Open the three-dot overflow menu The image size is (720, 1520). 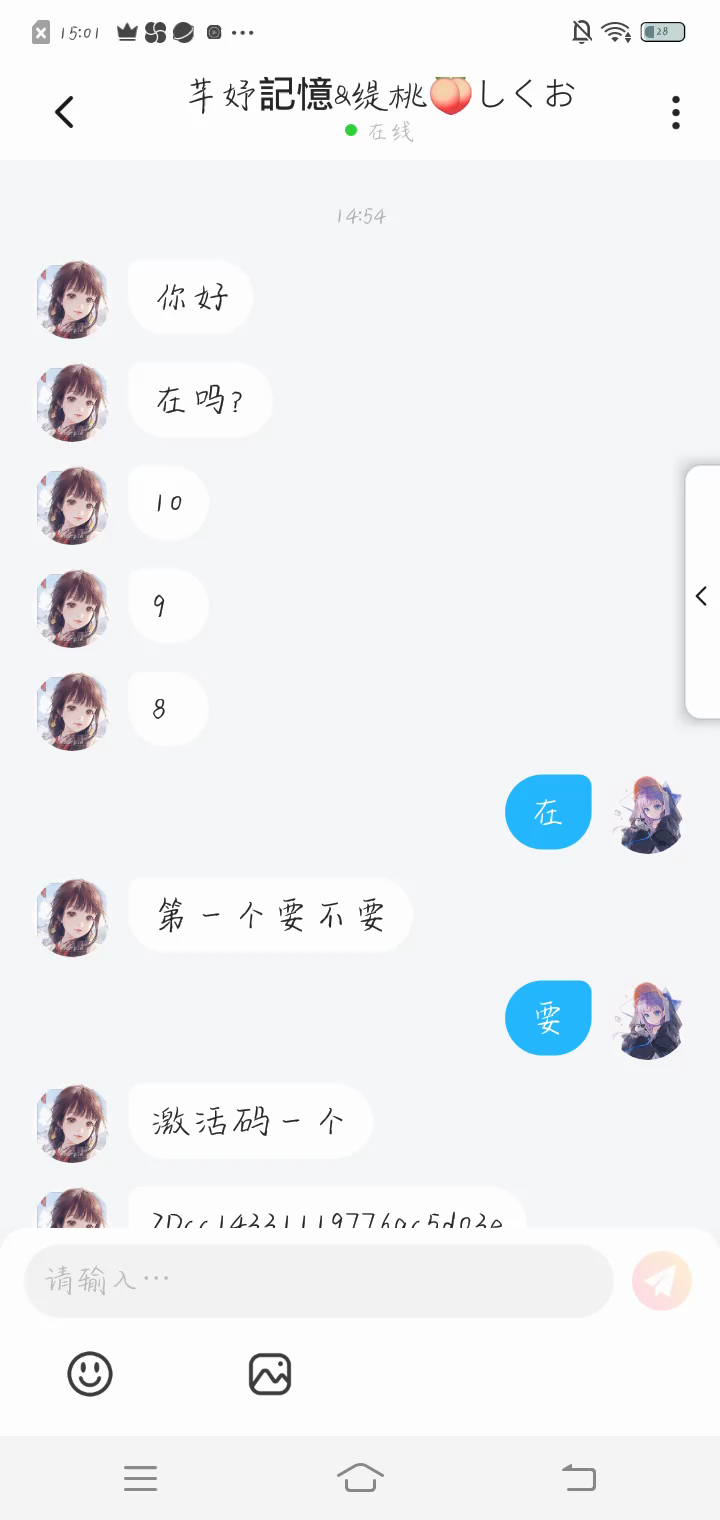tap(676, 113)
